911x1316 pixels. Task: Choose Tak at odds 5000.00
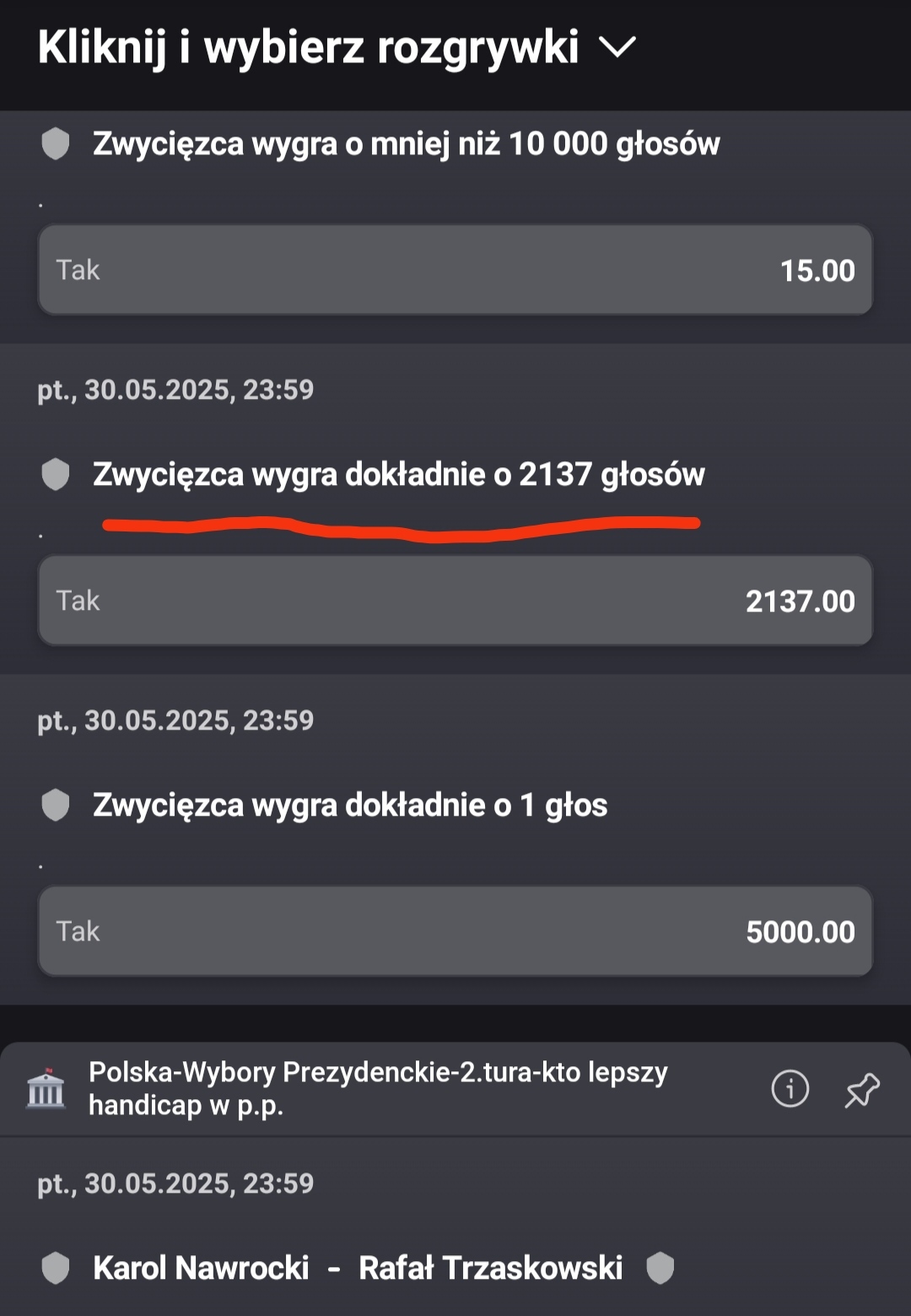point(455,931)
